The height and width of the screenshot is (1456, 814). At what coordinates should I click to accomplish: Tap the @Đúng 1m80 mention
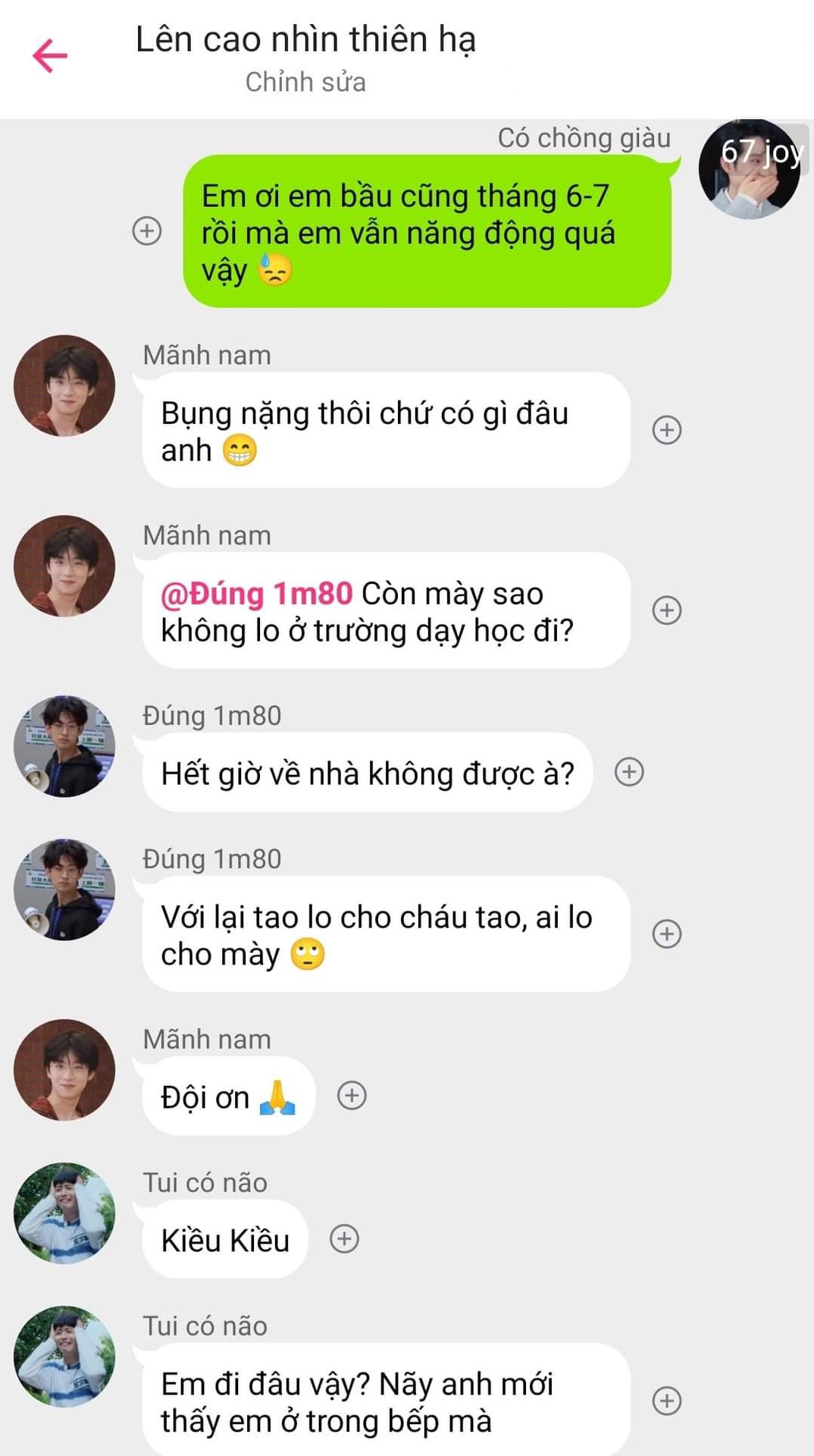pyautogui.click(x=257, y=594)
